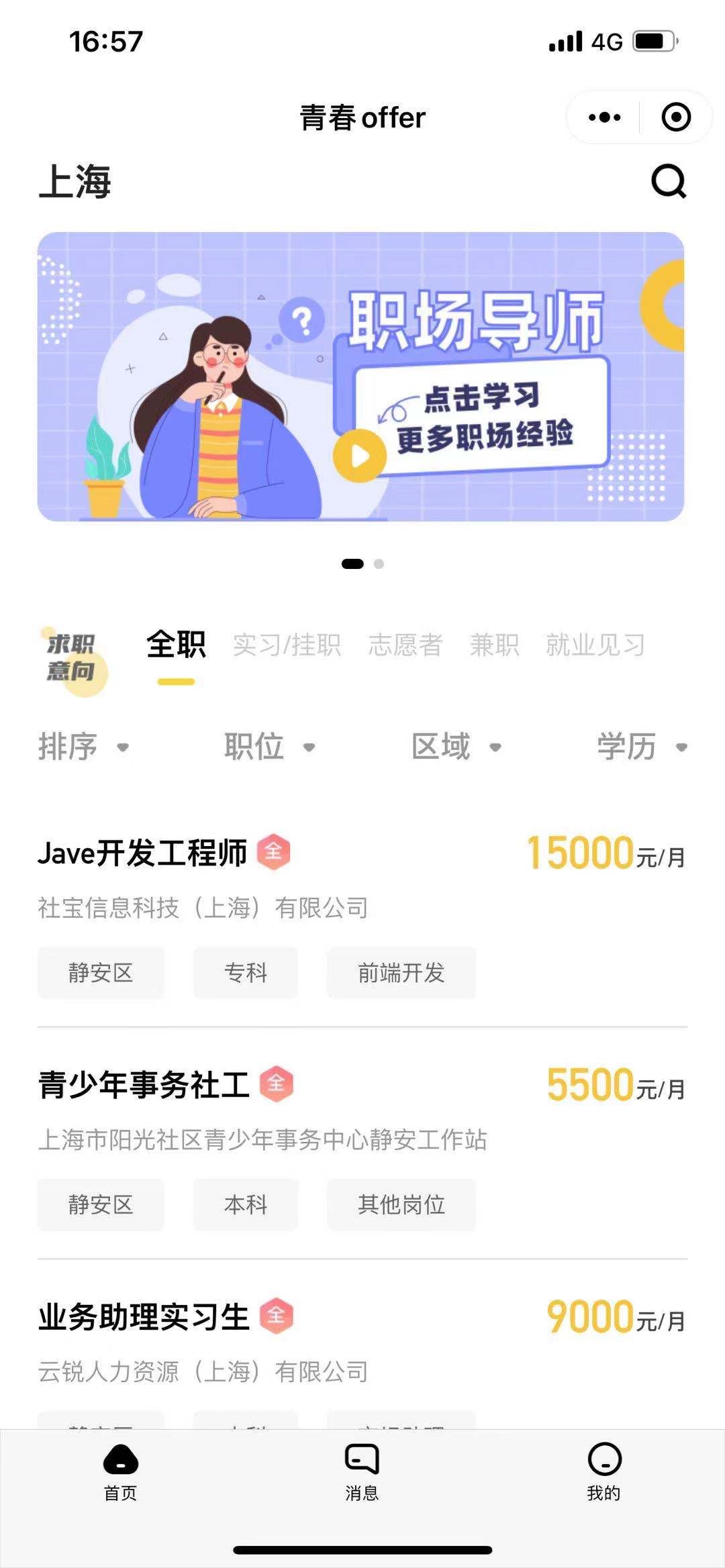Open the 学历 education filter
The height and width of the screenshot is (1568, 725).
pyautogui.click(x=639, y=747)
